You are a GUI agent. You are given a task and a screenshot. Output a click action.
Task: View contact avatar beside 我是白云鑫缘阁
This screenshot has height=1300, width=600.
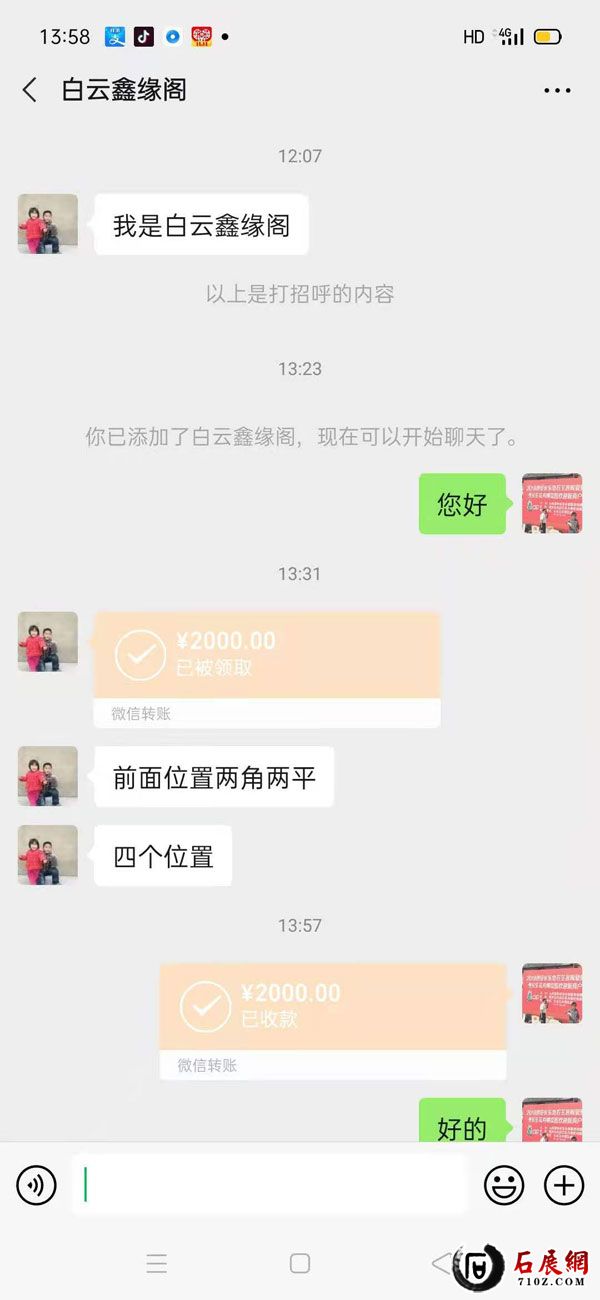48,224
